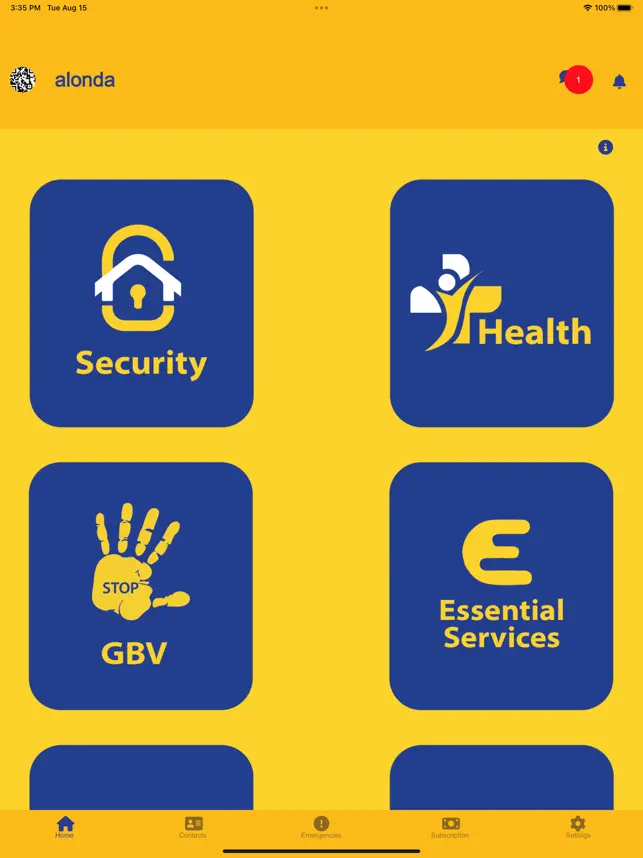Switch to the Home tab
643x858 pixels.
[x=65, y=827]
